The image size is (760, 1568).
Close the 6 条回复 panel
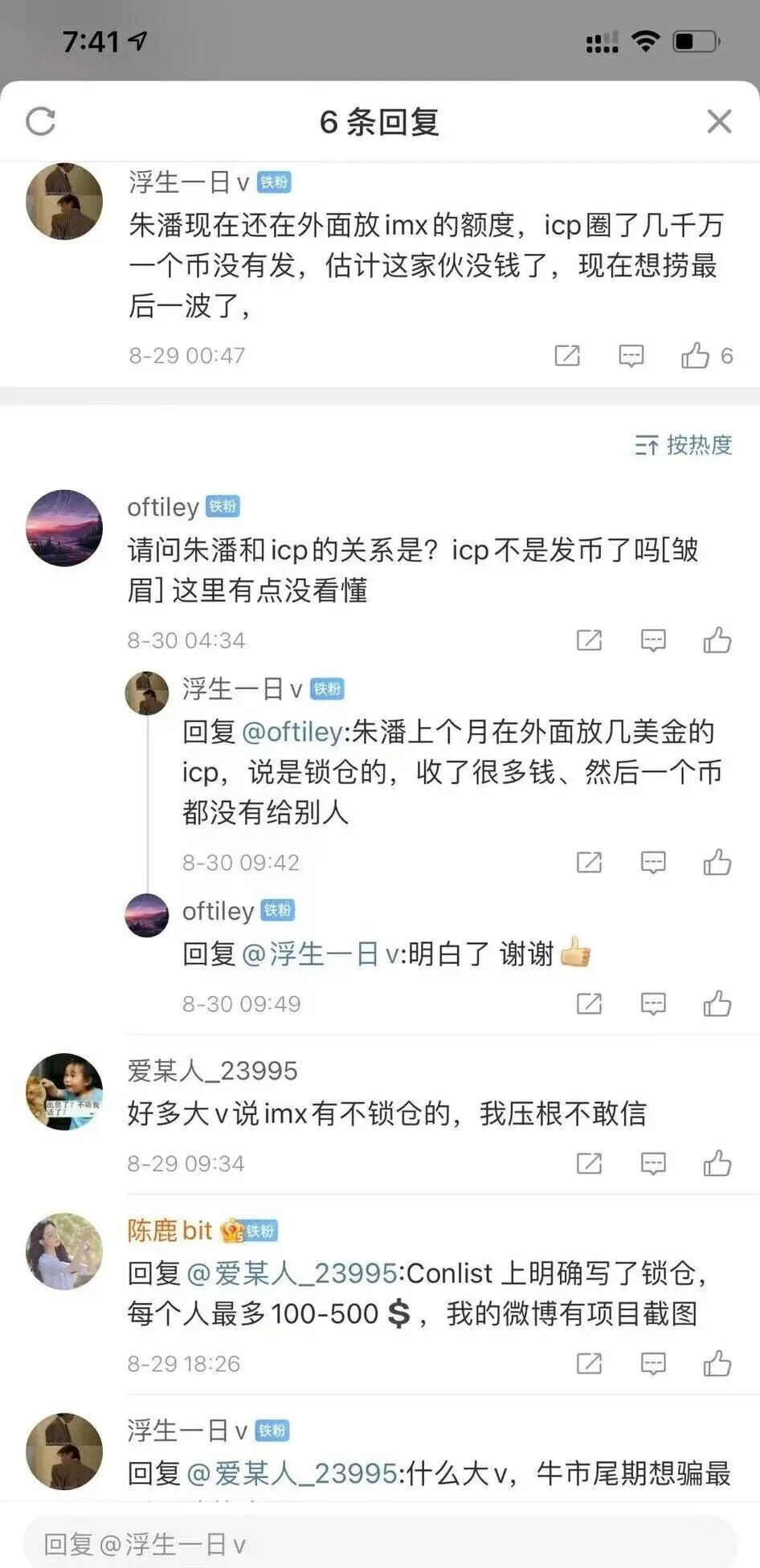pyautogui.click(x=718, y=122)
